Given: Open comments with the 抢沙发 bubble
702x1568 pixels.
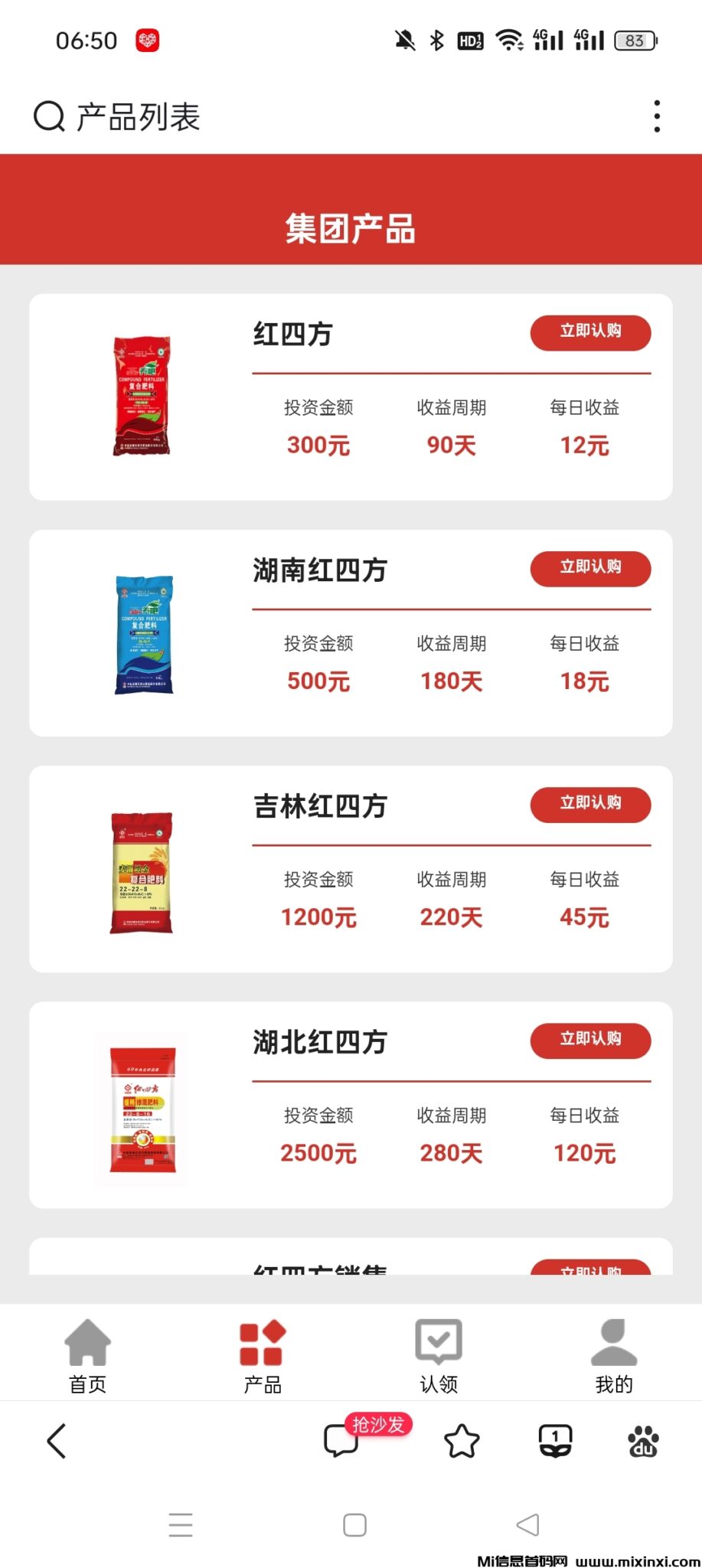Looking at the screenshot, I should (x=342, y=1441).
